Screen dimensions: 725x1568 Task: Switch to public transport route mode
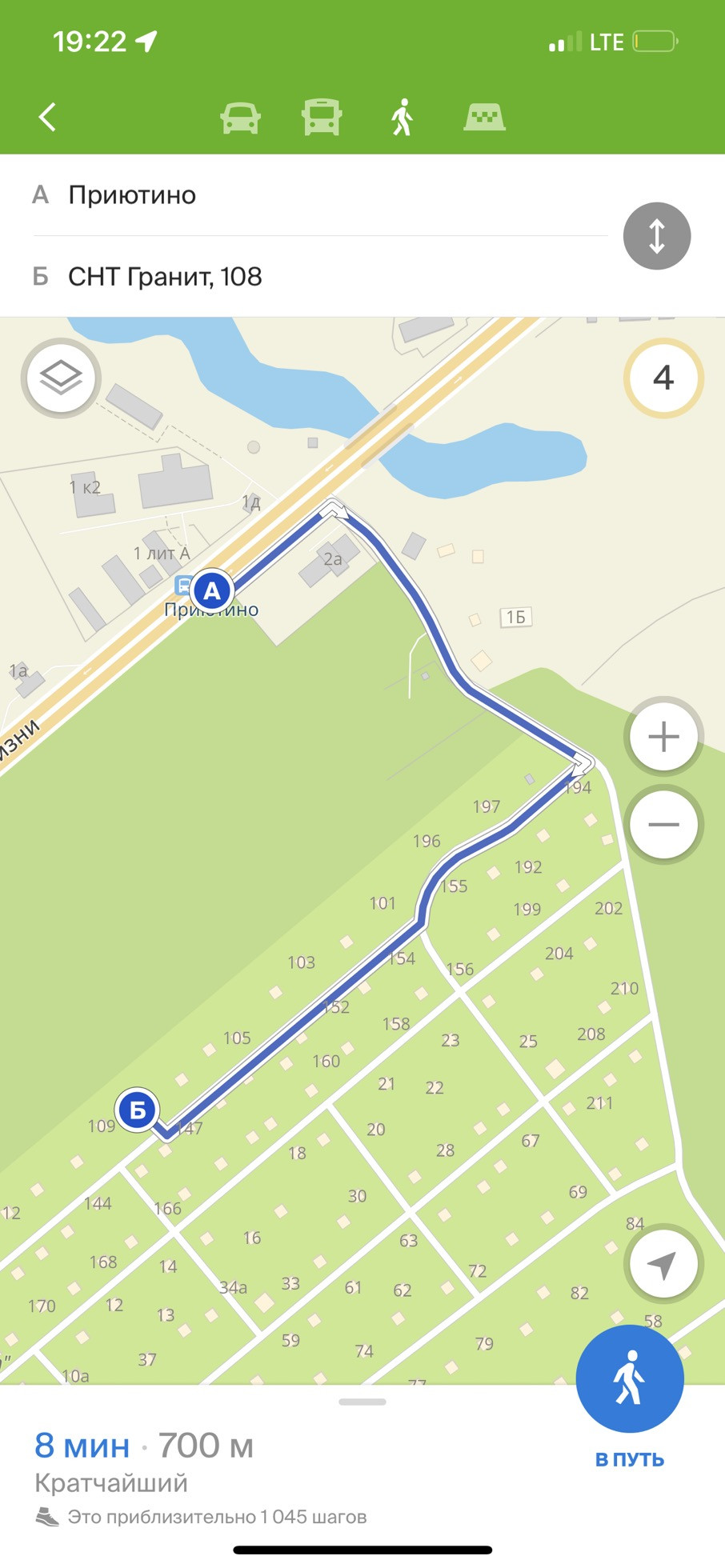tap(322, 118)
